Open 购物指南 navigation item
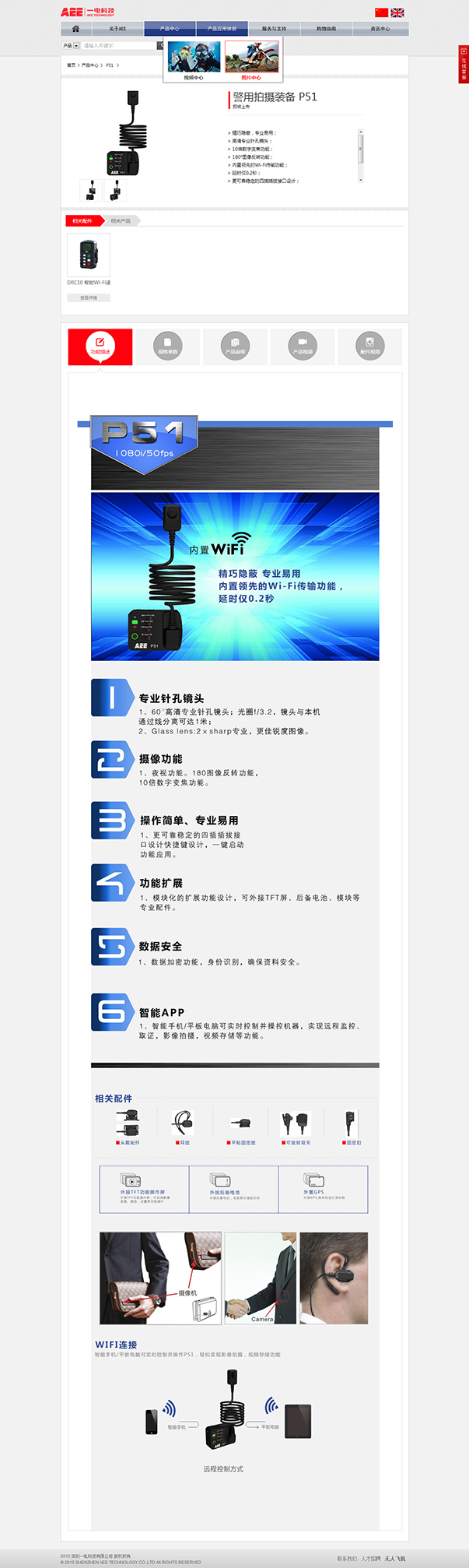 pyautogui.click(x=326, y=29)
